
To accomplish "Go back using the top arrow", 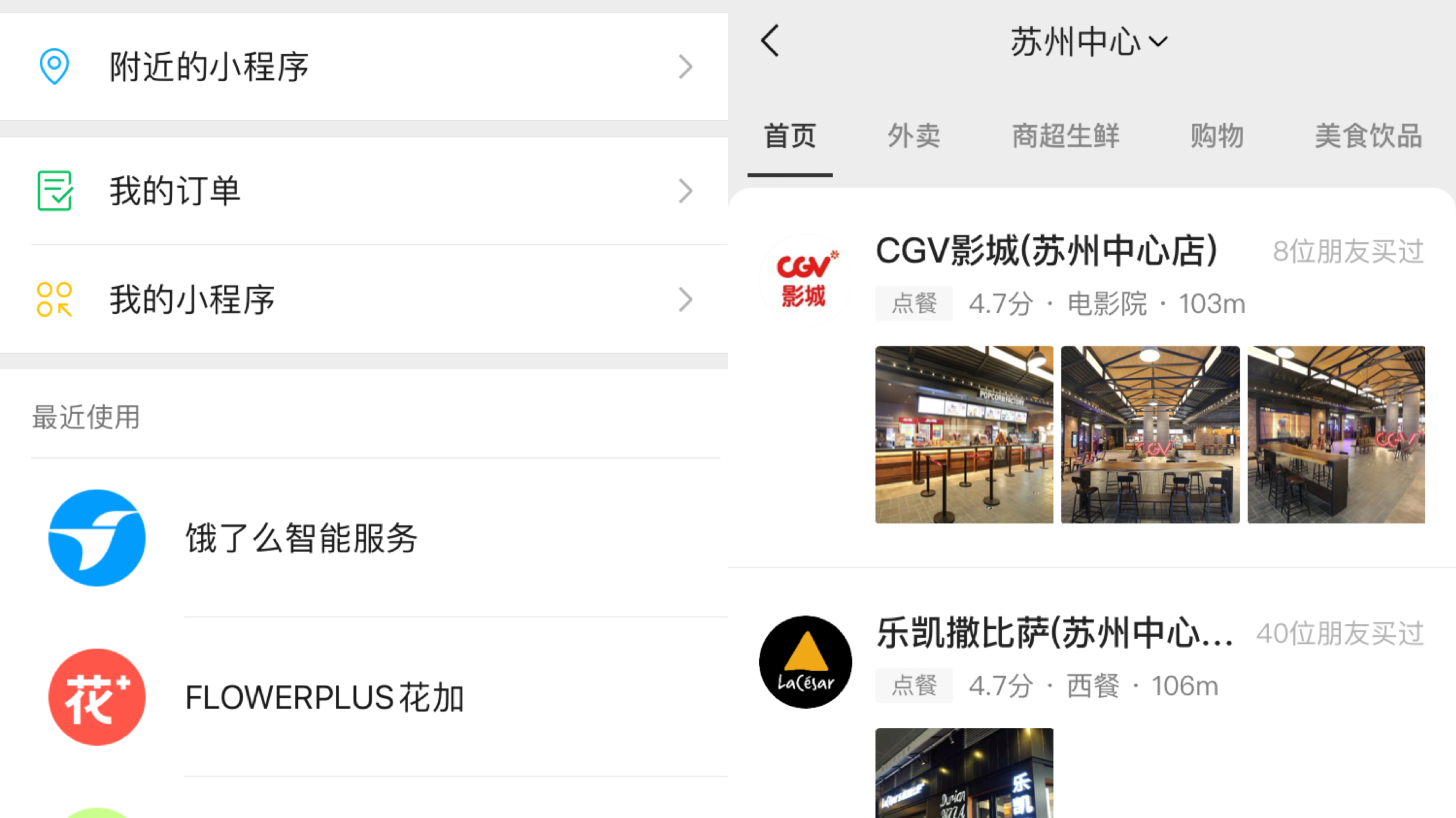I will [x=770, y=41].
